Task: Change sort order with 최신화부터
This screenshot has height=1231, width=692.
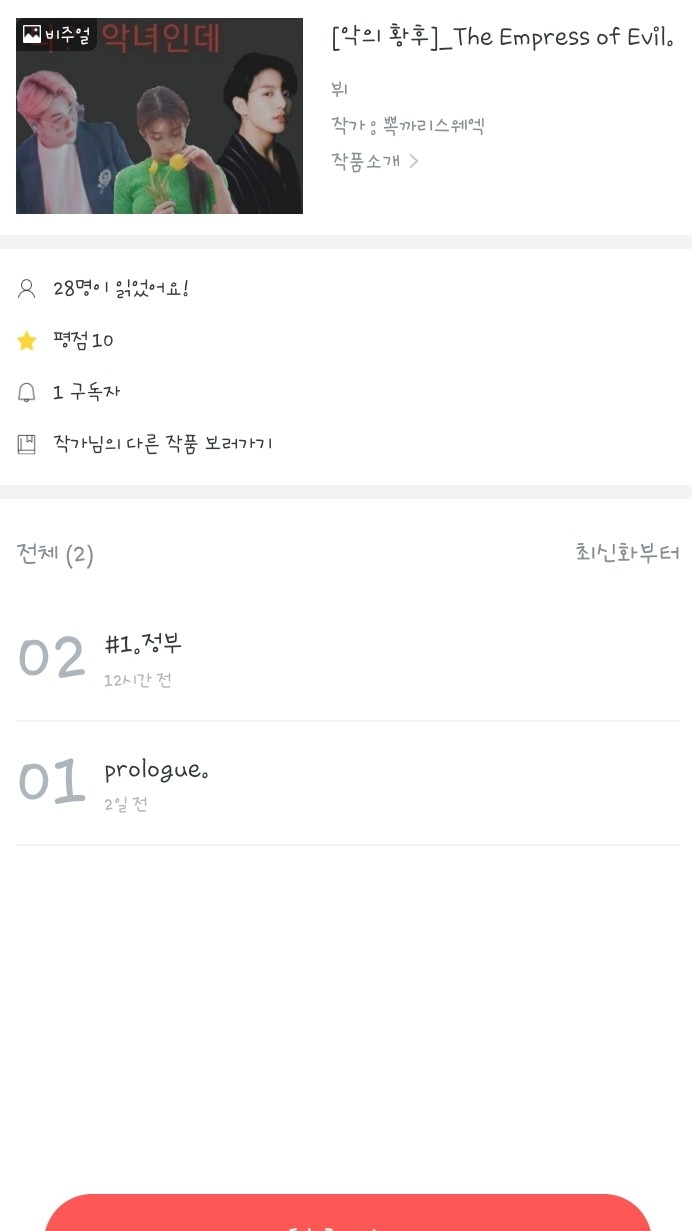Action: [x=627, y=553]
